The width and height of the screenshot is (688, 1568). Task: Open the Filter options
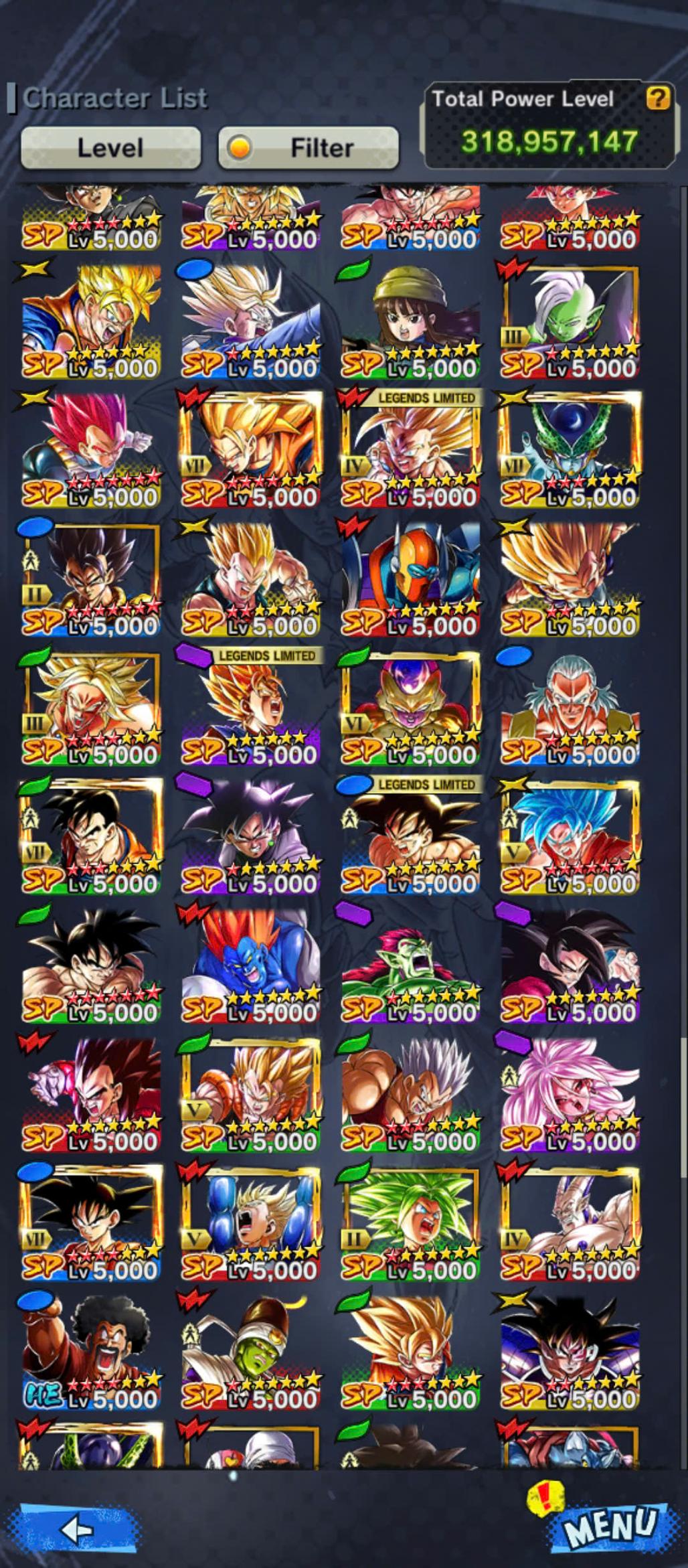[309, 148]
